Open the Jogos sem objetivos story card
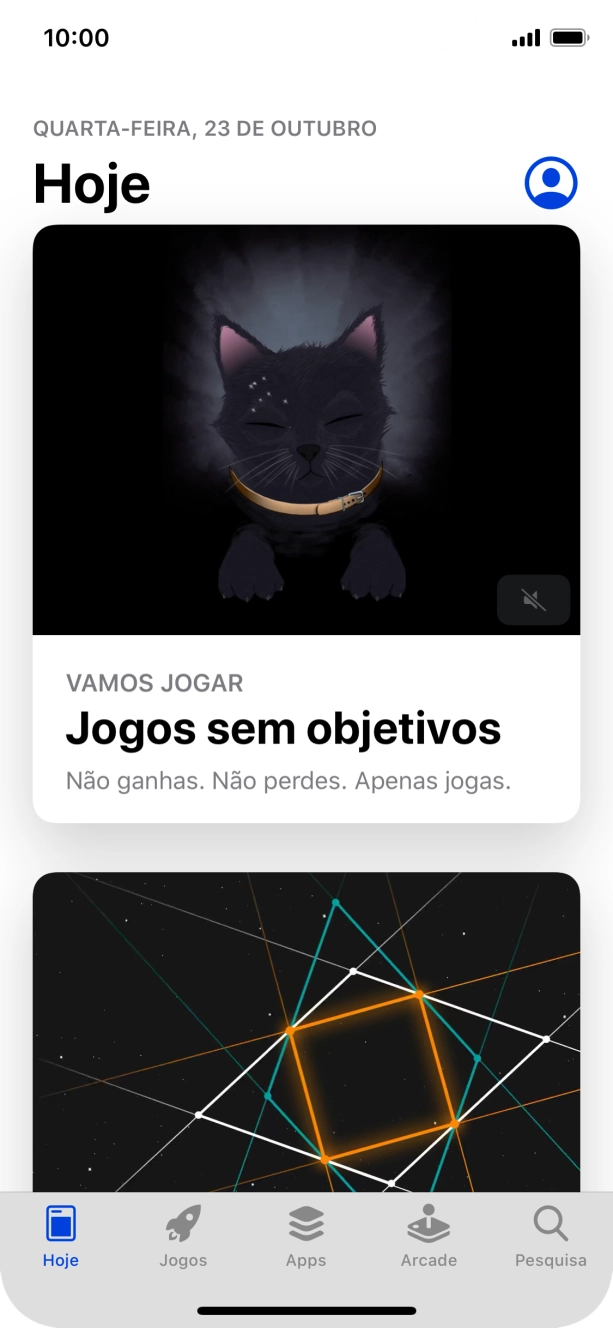 pos(306,523)
